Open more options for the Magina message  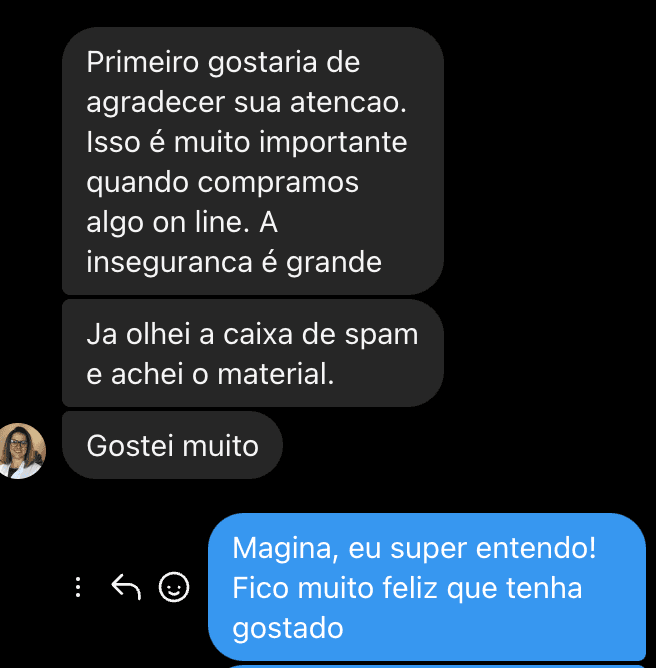point(79,588)
